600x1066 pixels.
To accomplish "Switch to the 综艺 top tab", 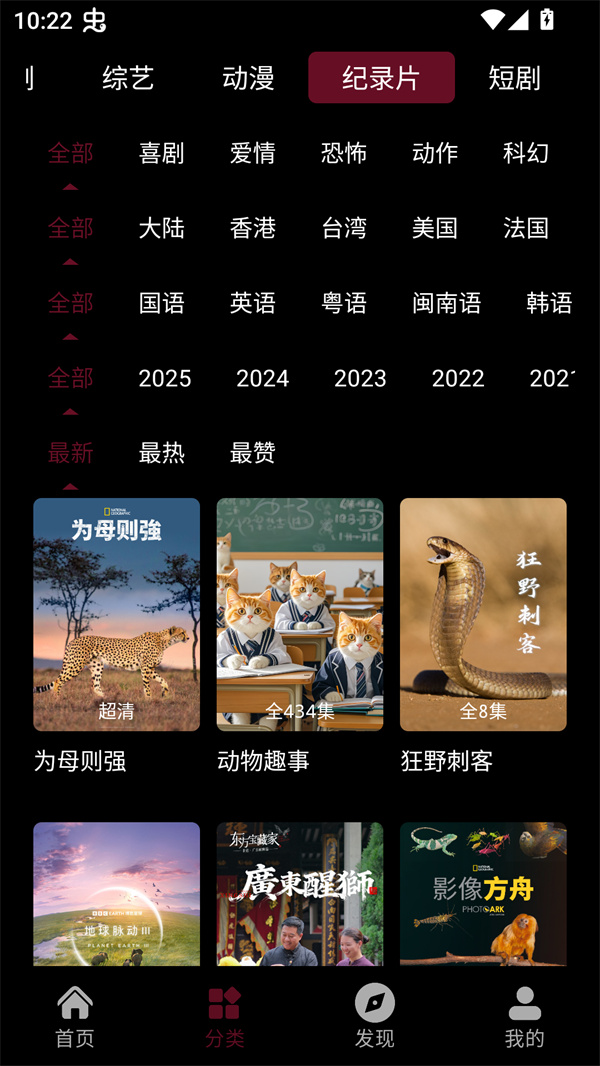I will click(128, 78).
